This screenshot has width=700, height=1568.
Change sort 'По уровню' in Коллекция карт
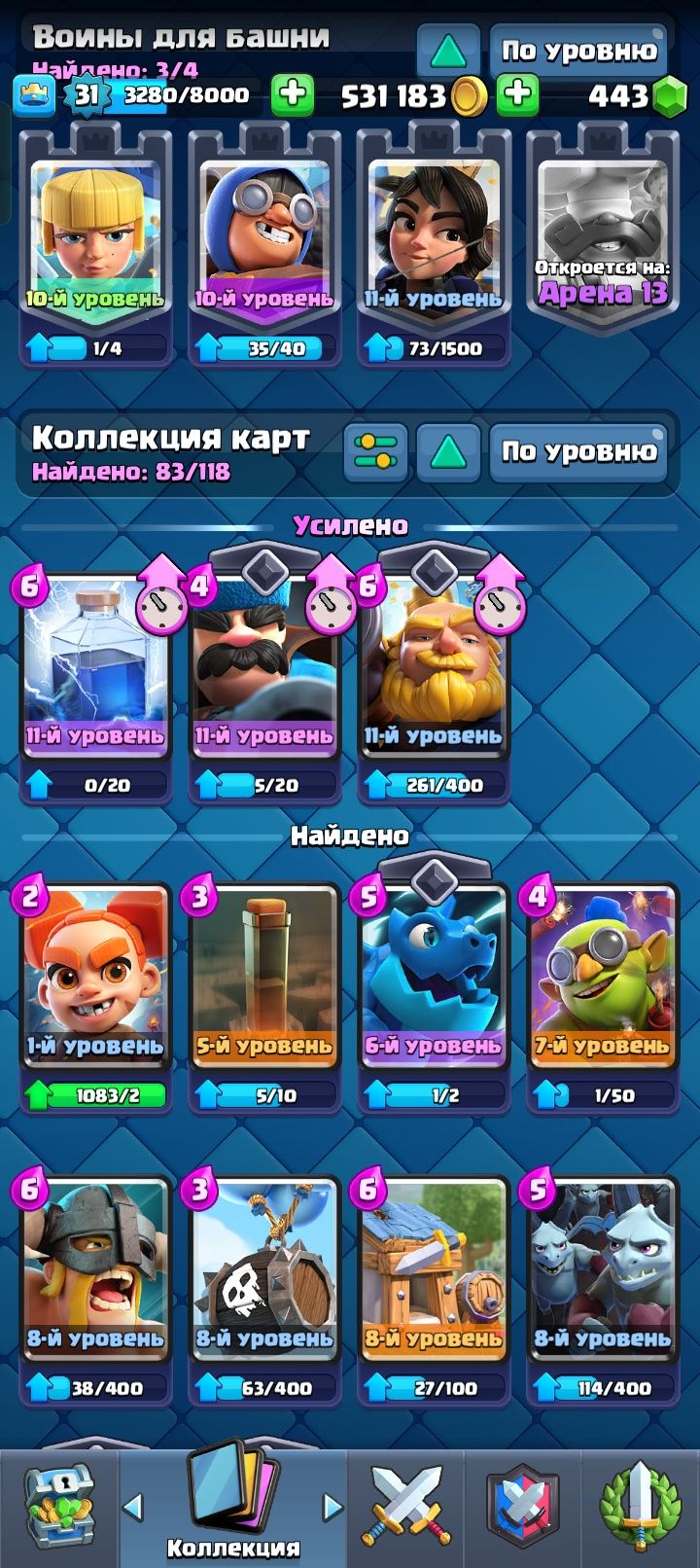click(578, 452)
